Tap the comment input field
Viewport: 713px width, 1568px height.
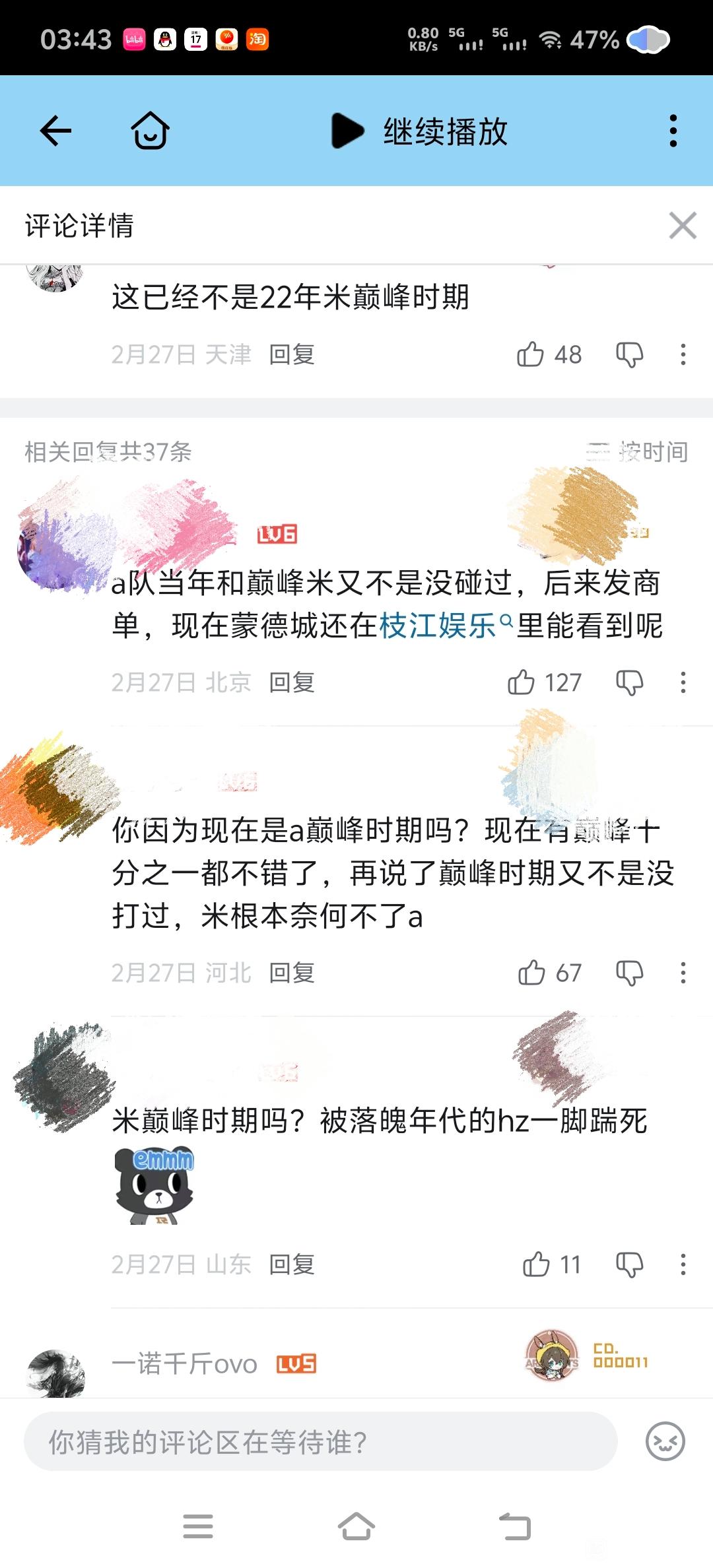(x=321, y=1443)
